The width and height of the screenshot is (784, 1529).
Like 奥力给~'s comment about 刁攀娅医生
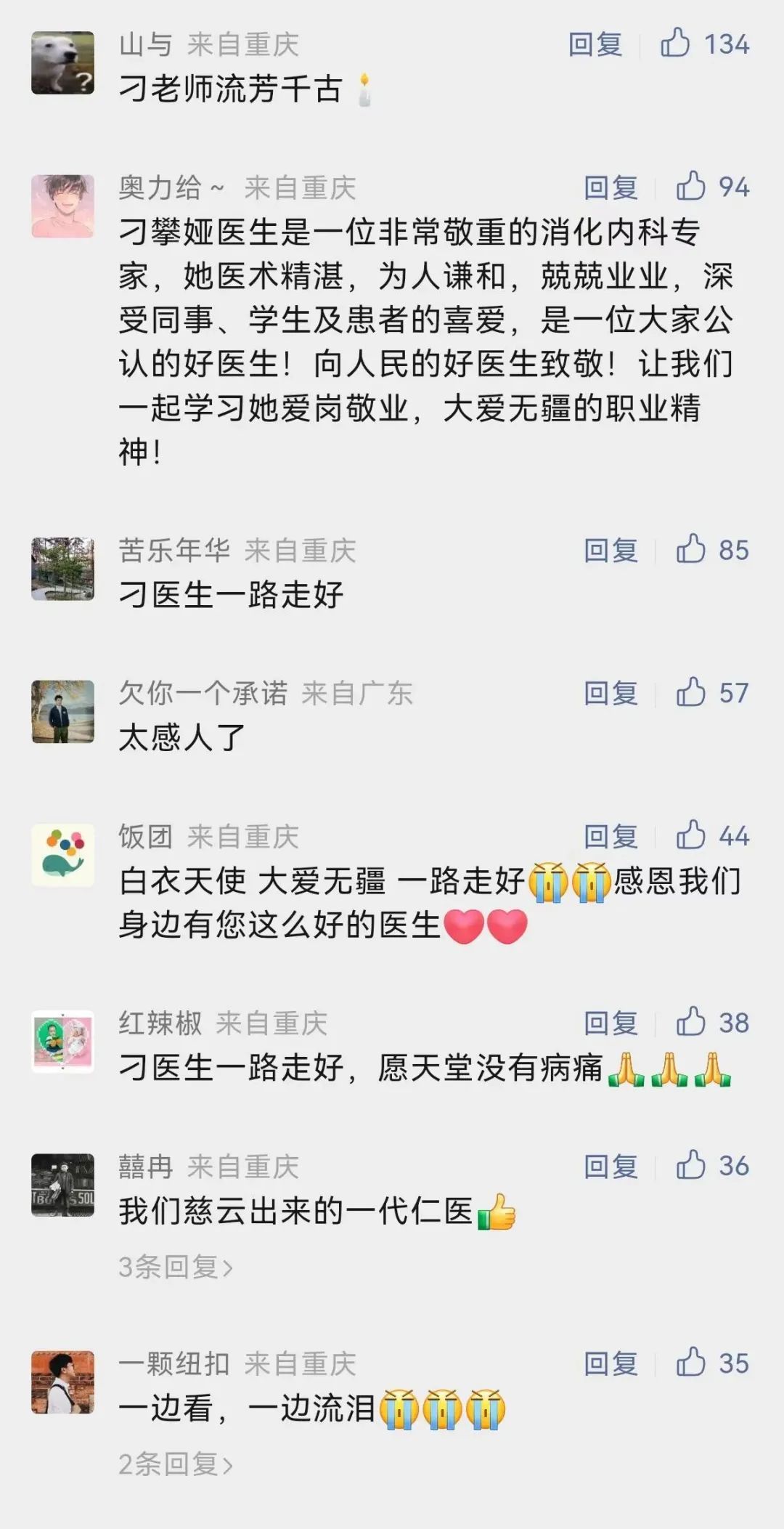click(691, 187)
